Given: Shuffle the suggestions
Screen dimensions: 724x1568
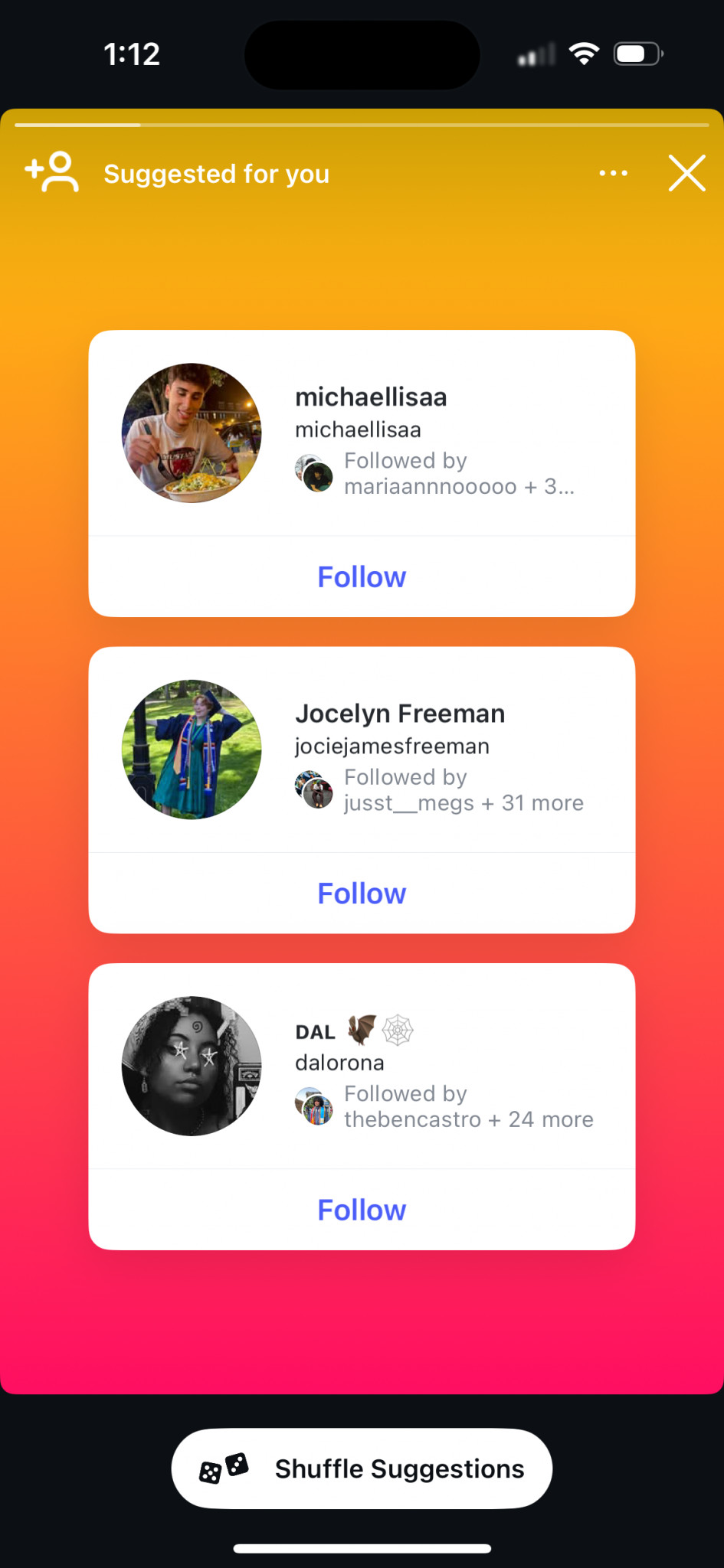Looking at the screenshot, I should 362,1468.
